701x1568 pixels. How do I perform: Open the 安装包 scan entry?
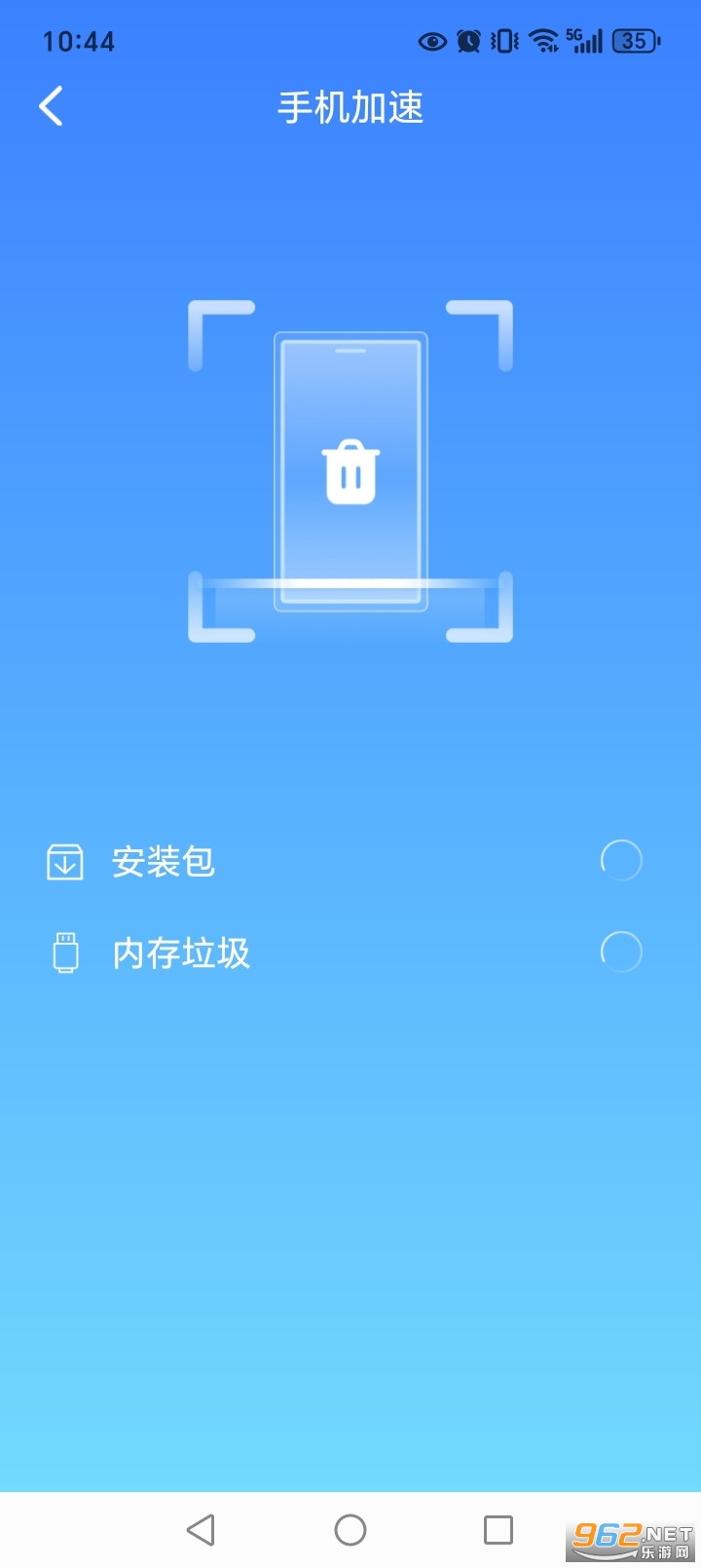(x=164, y=861)
